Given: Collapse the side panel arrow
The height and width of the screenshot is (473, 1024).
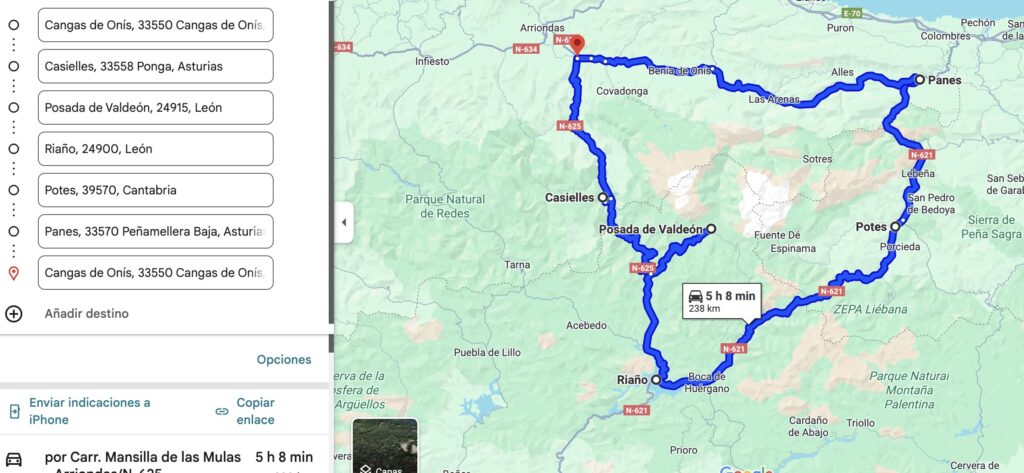Looking at the screenshot, I should [344, 222].
